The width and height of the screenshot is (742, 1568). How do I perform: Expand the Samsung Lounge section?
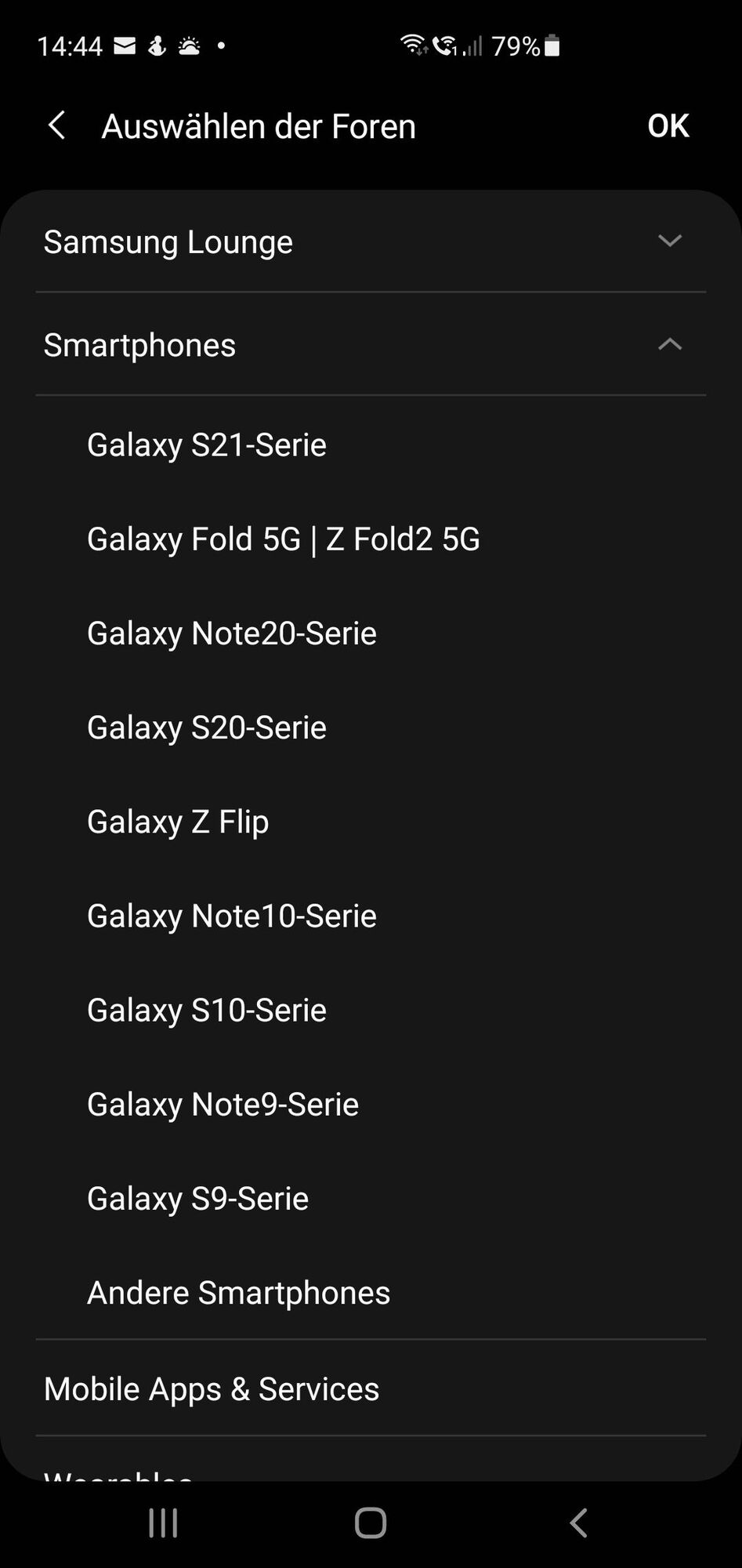[669, 241]
